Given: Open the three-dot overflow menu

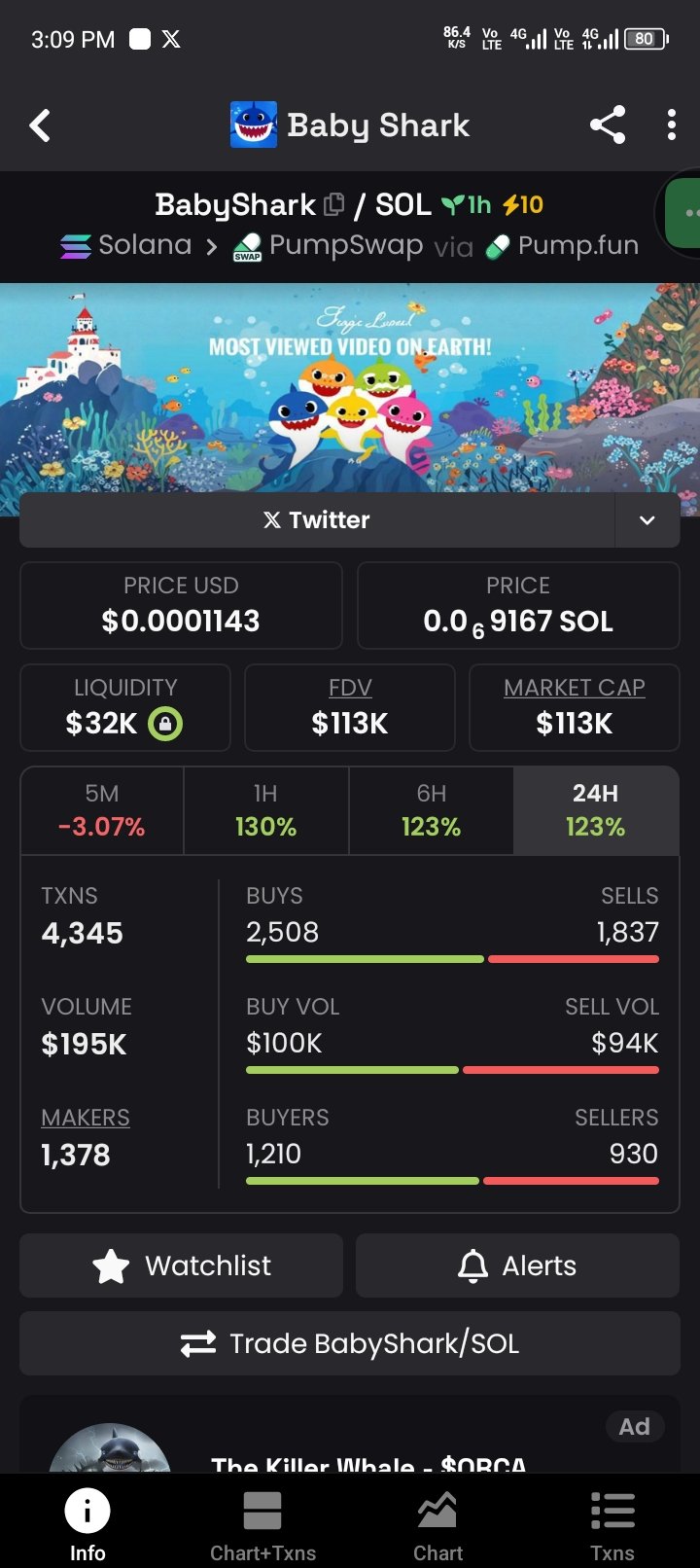Looking at the screenshot, I should pos(672,125).
